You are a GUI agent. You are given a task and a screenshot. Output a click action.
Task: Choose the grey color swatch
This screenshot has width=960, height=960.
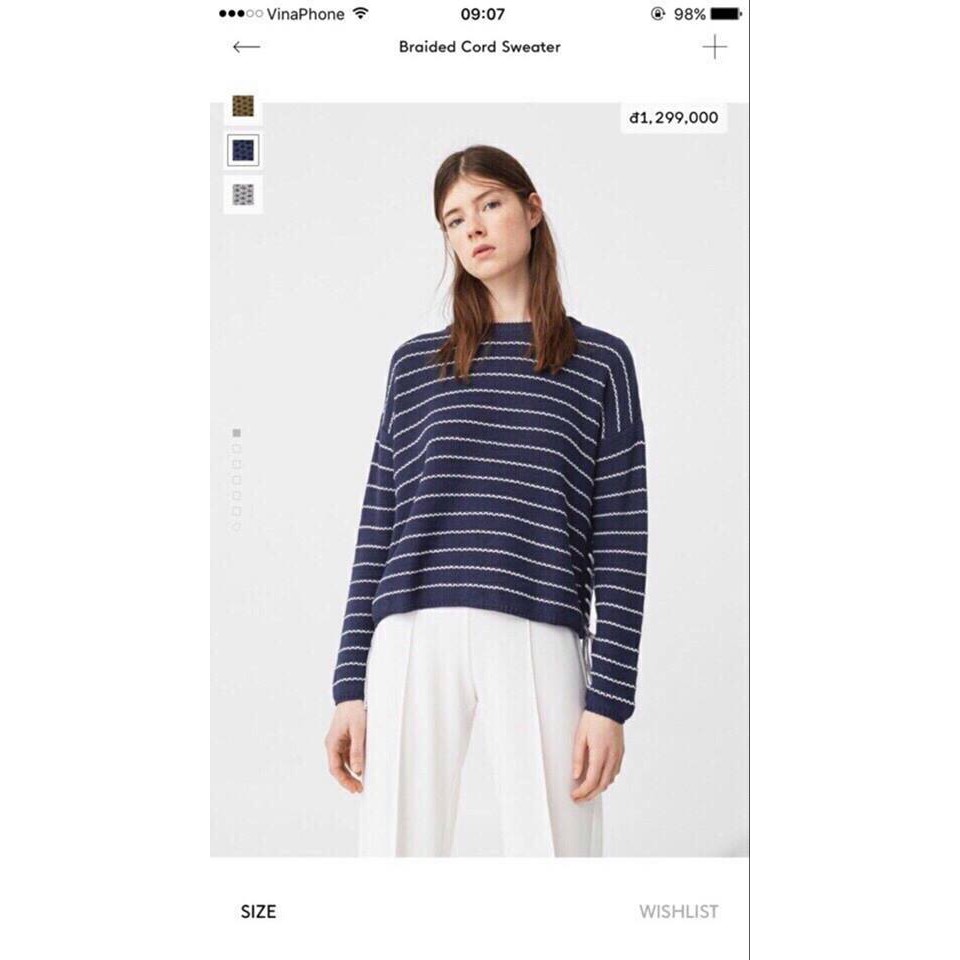coord(243,194)
